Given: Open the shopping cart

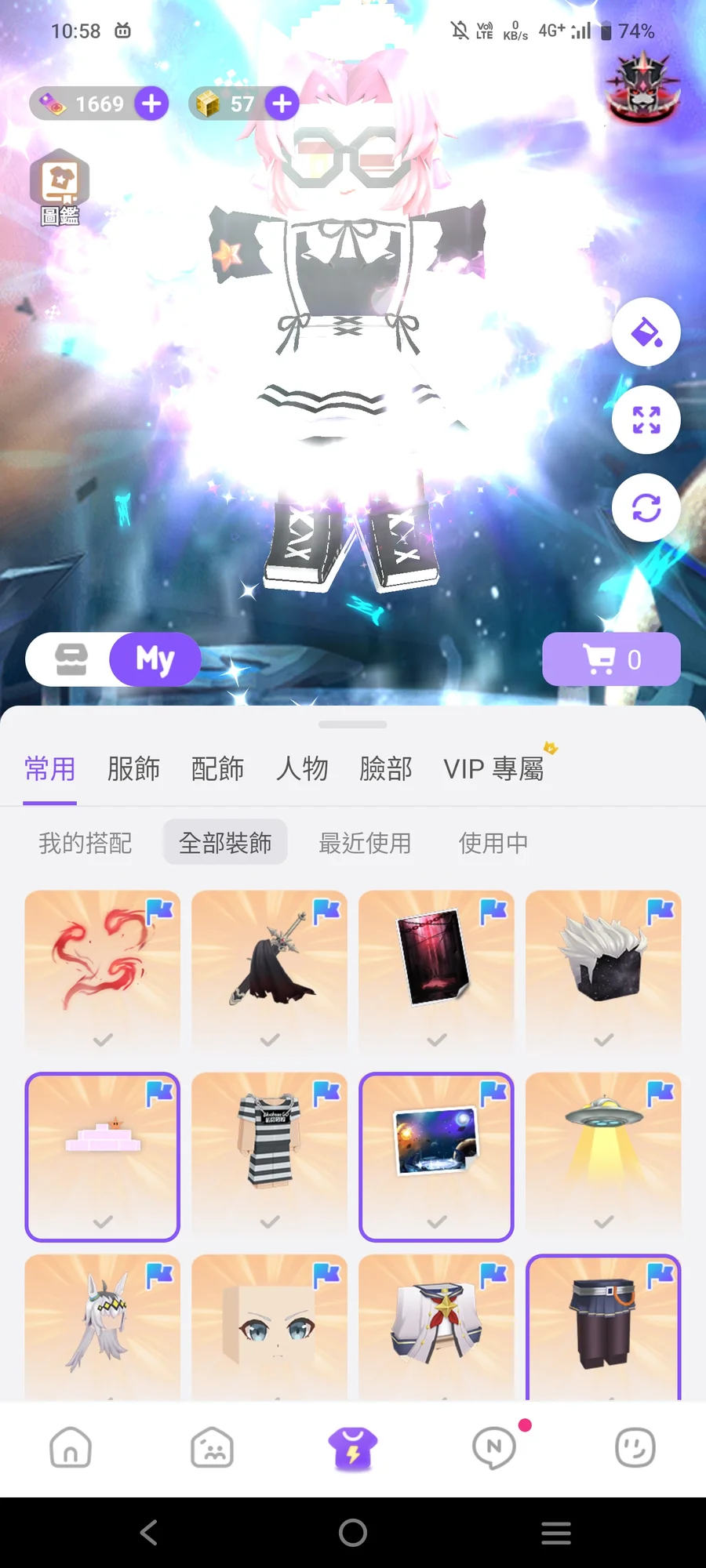Looking at the screenshot, I should [611, 659].
